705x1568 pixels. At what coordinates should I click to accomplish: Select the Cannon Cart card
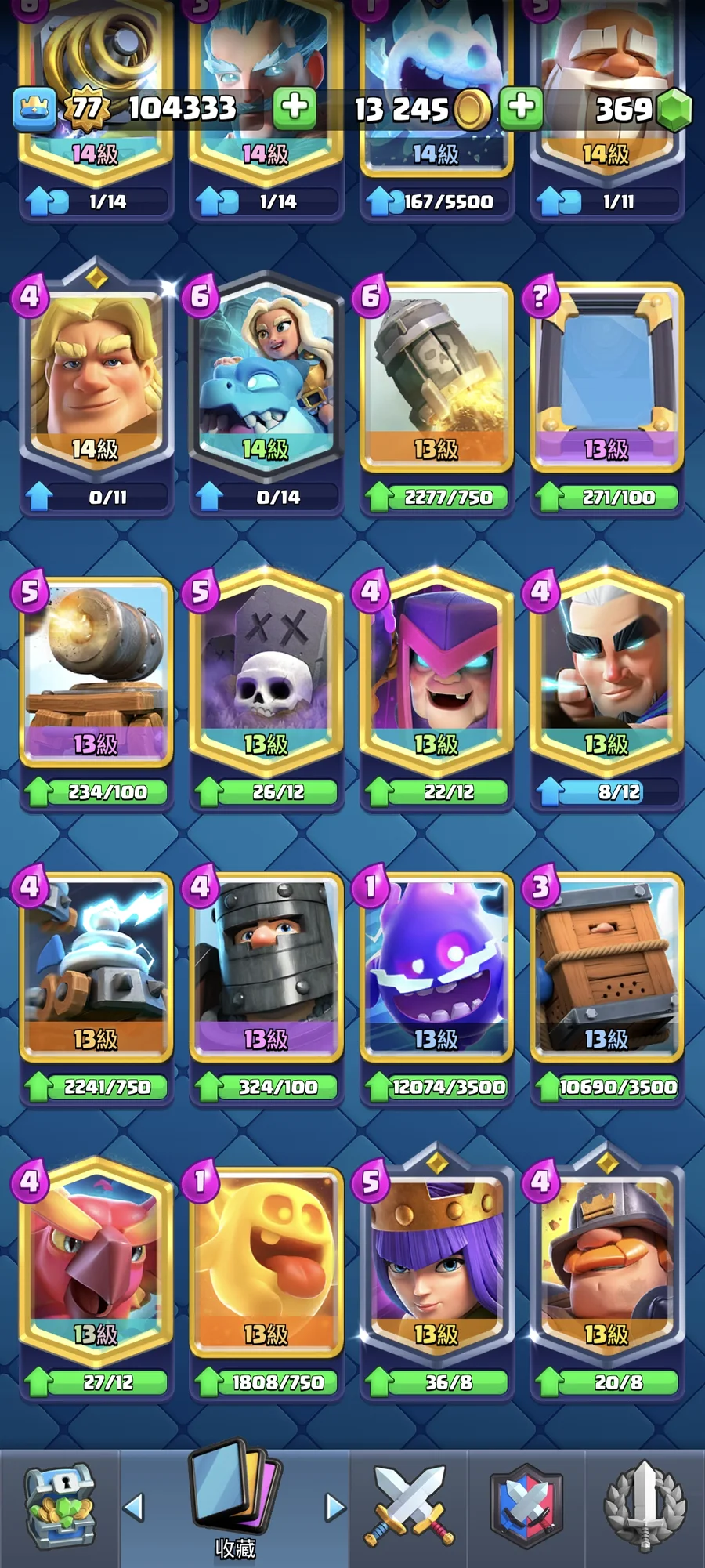[x=95, y=672]
